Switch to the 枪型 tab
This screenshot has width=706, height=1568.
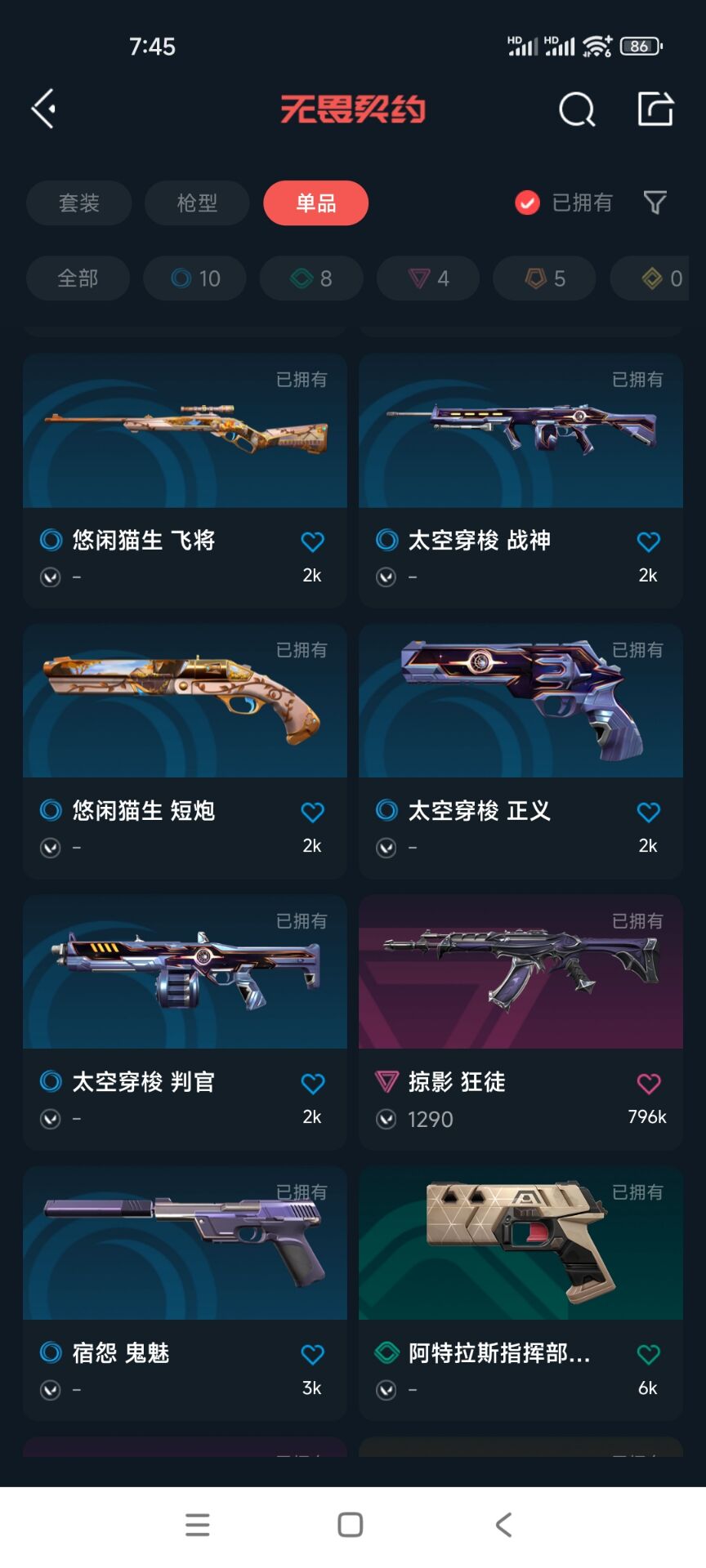pyautogui.click(x=197, y=203)
